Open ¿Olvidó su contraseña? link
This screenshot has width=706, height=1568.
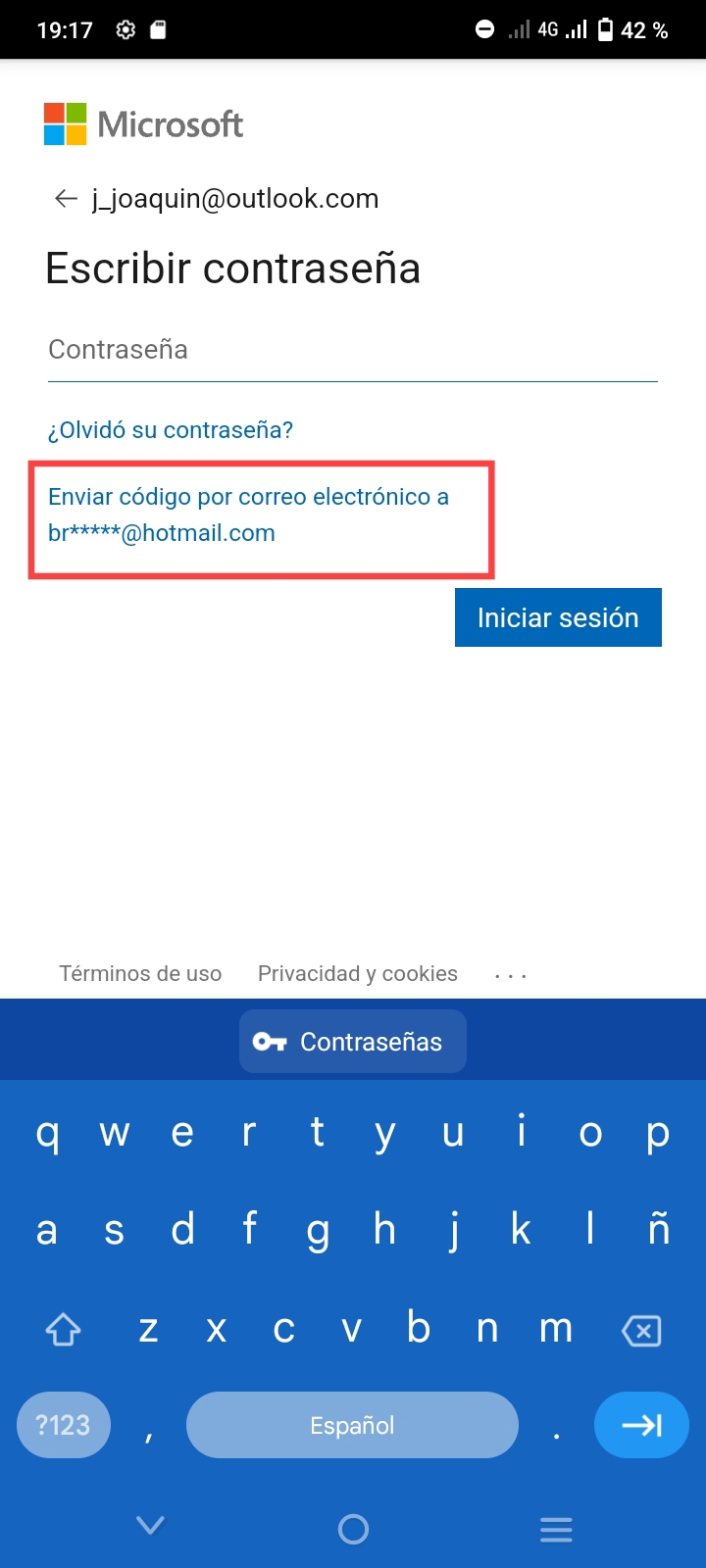[171, 429]
